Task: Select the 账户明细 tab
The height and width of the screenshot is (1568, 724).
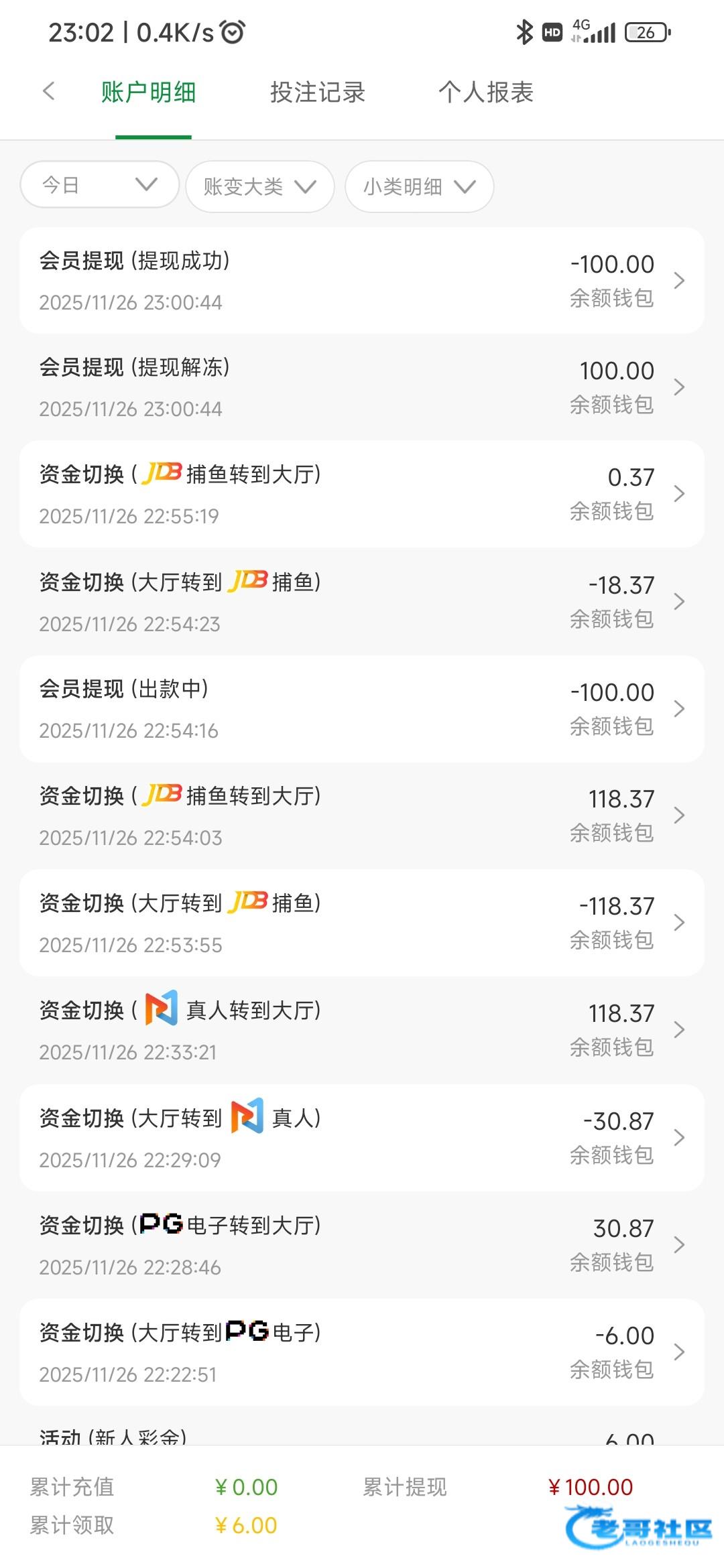Action: click(149, 92)
